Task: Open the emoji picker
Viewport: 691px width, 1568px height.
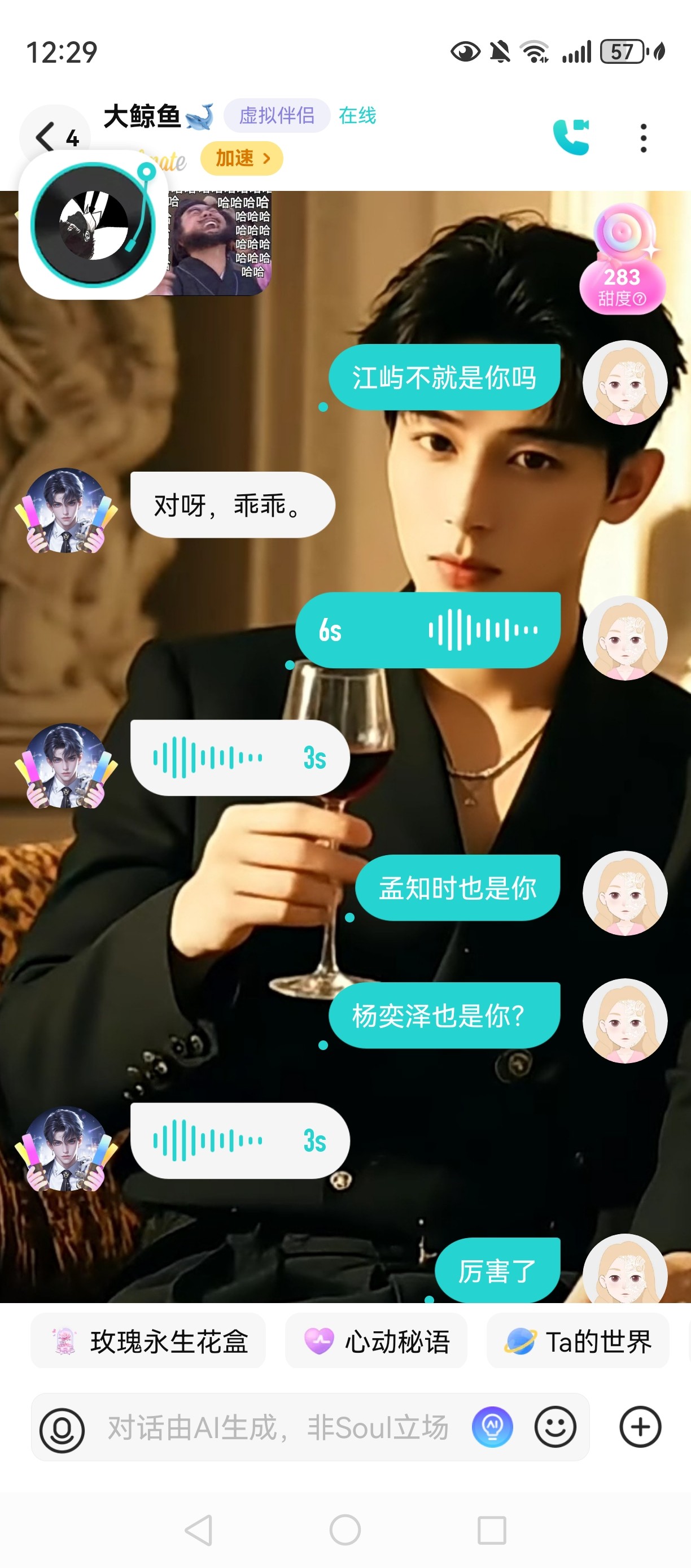Action: pos(555,1427)
